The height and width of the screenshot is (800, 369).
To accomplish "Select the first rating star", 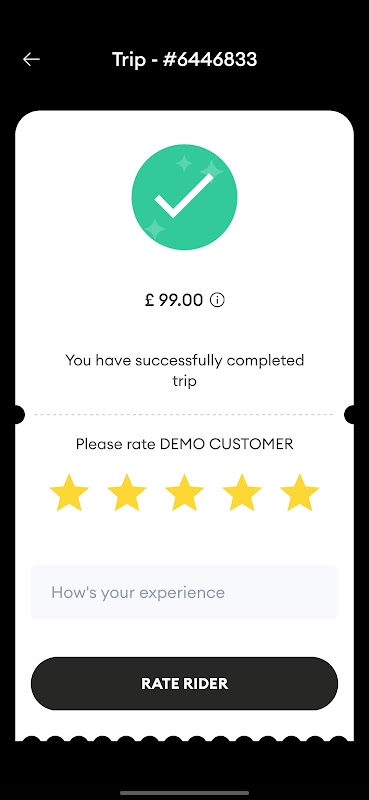I will tap(69, 493).
